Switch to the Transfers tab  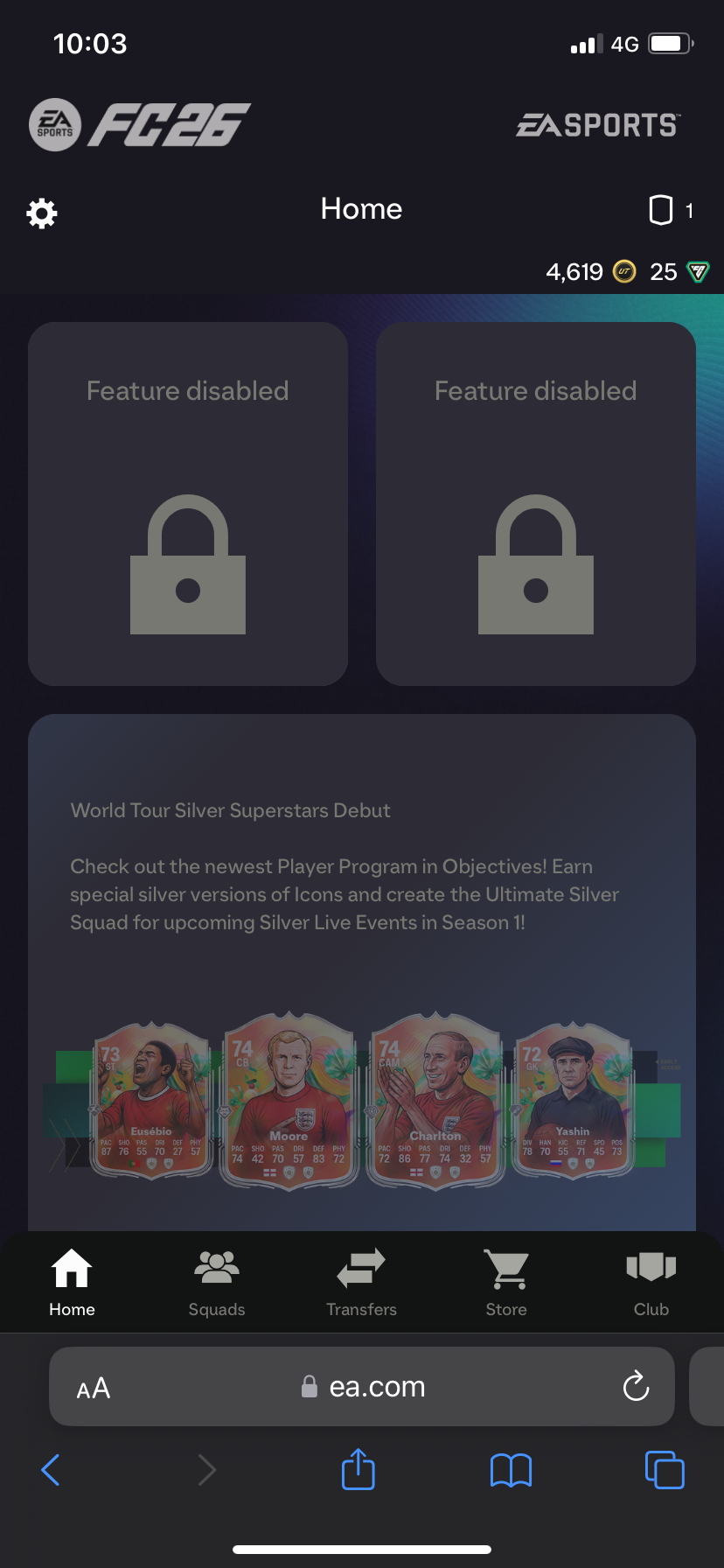pyautogui.click(x=361, y=1283)
